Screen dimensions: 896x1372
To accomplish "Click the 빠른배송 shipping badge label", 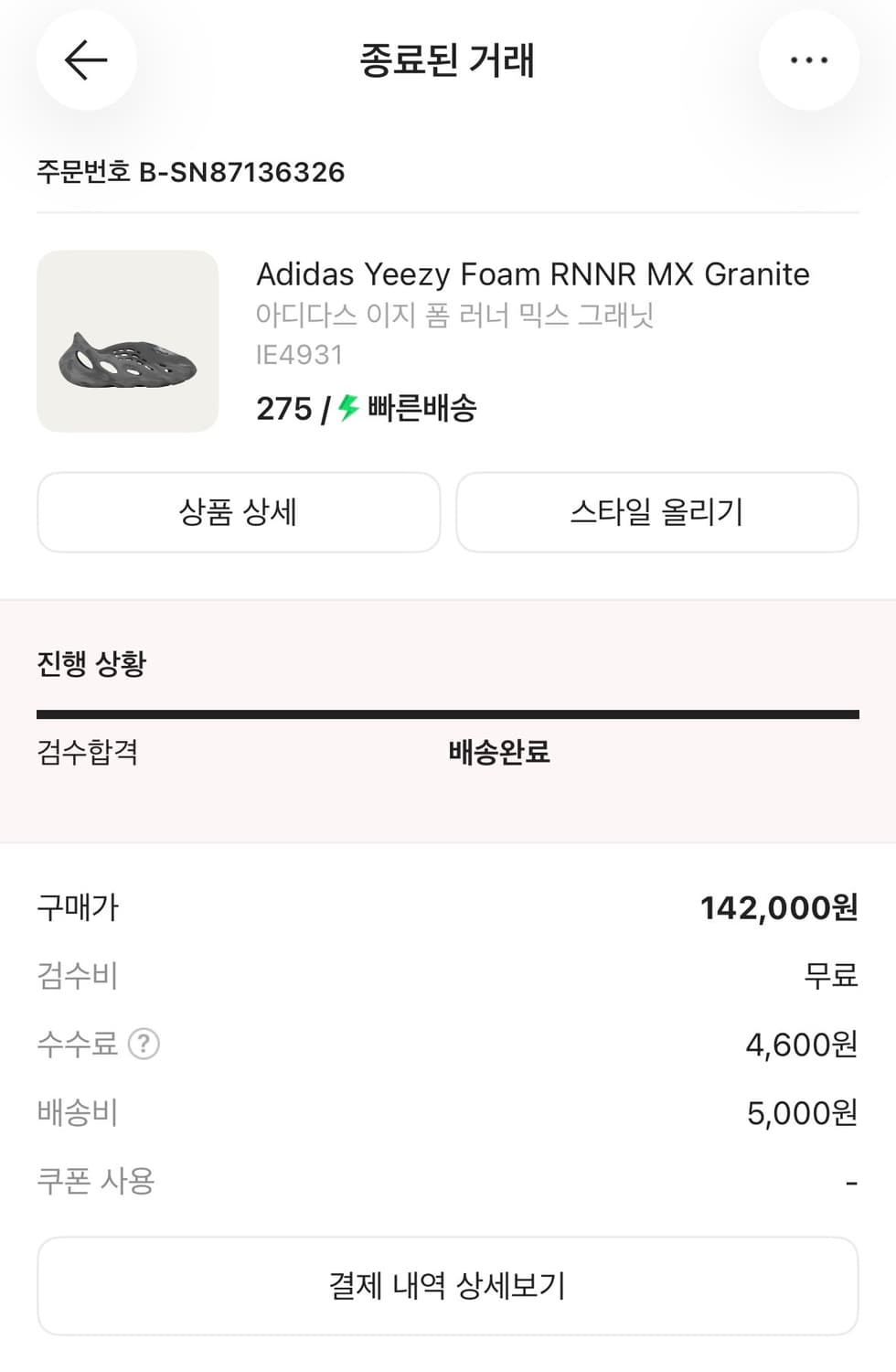I will point(424,410).
